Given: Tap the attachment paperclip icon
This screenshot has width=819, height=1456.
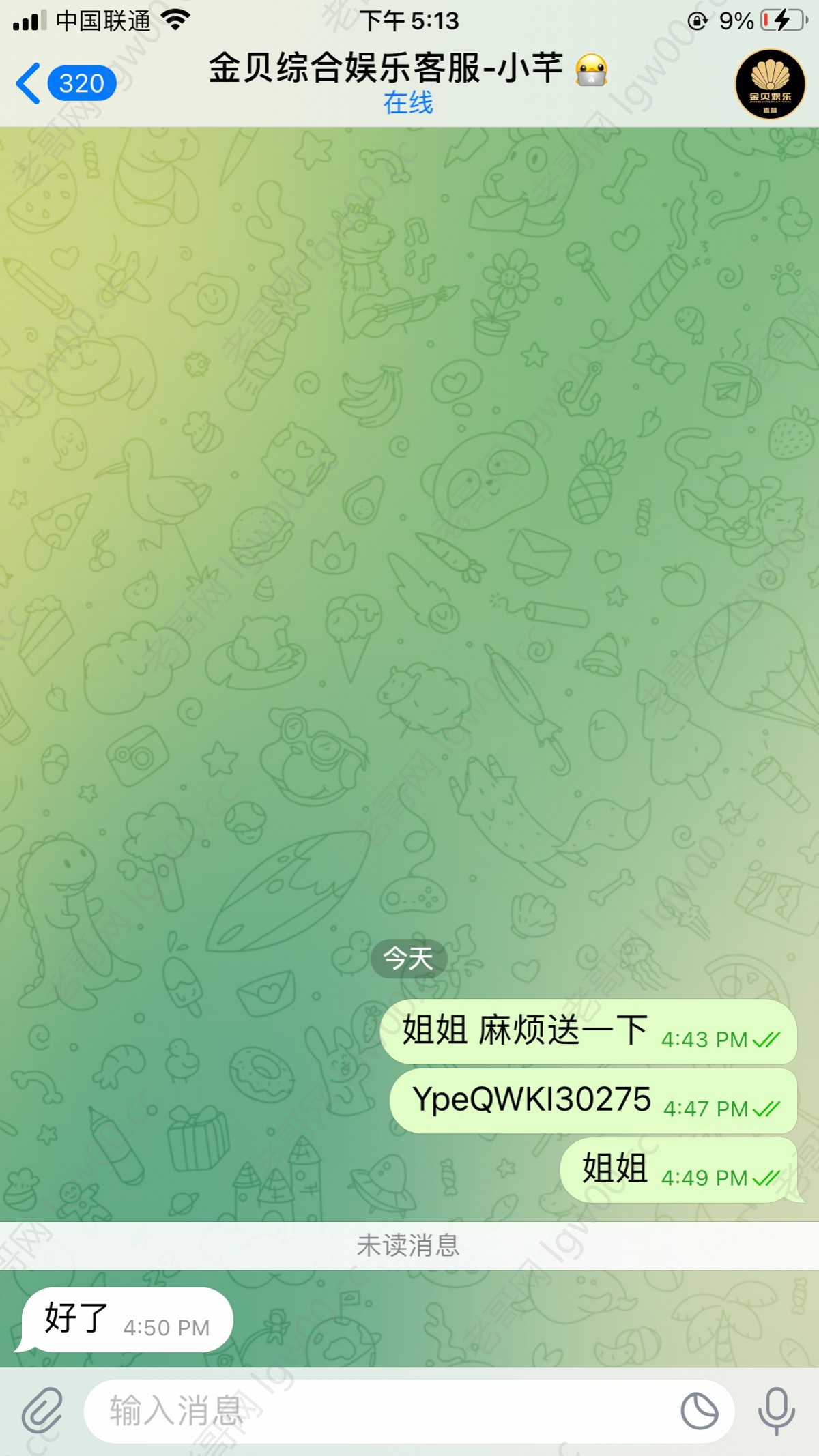Looking at the screenshot, I should (42, 1411).
